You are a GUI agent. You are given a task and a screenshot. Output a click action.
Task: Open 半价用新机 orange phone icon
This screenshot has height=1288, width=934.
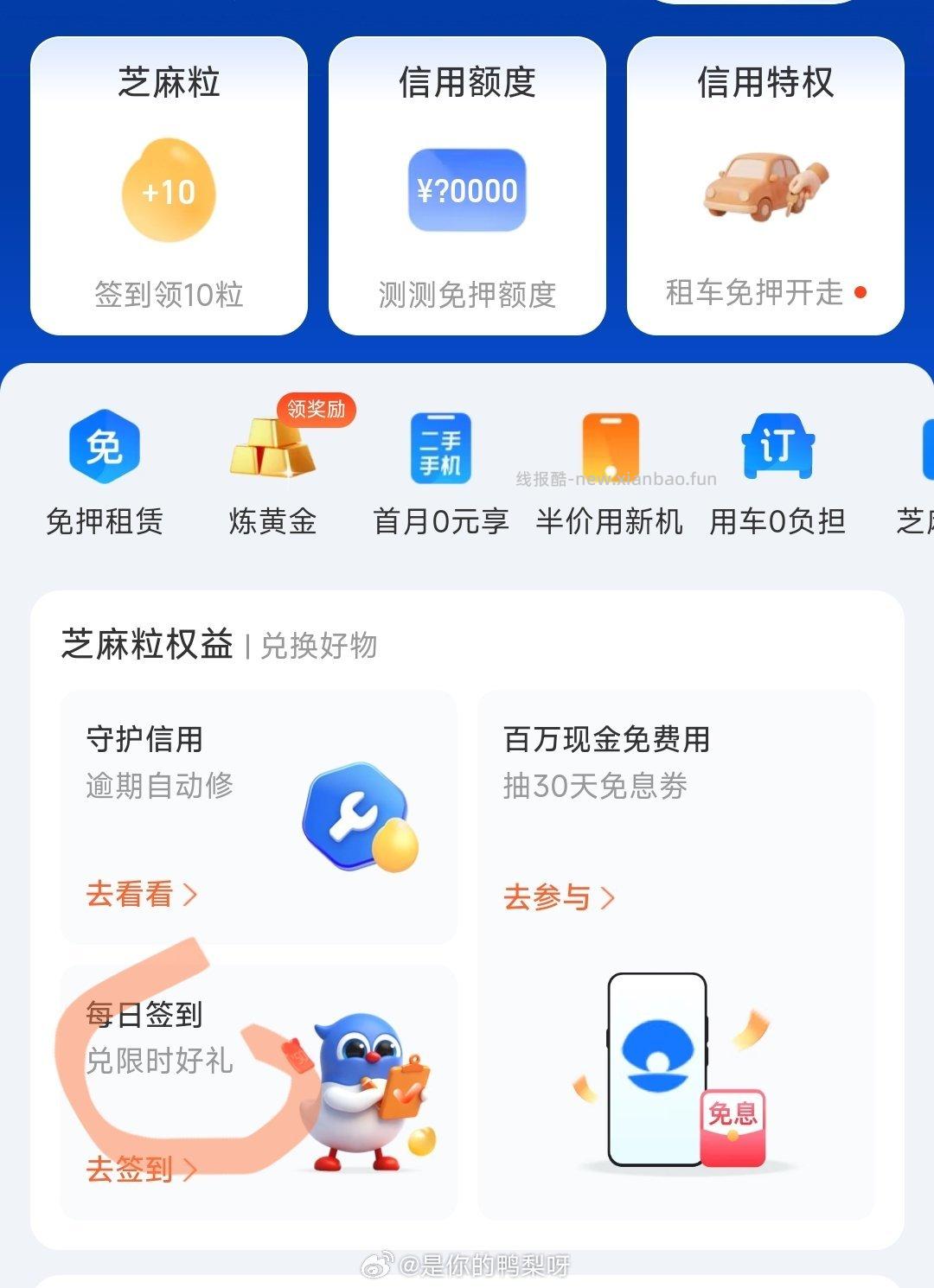[x=611, y=447]
